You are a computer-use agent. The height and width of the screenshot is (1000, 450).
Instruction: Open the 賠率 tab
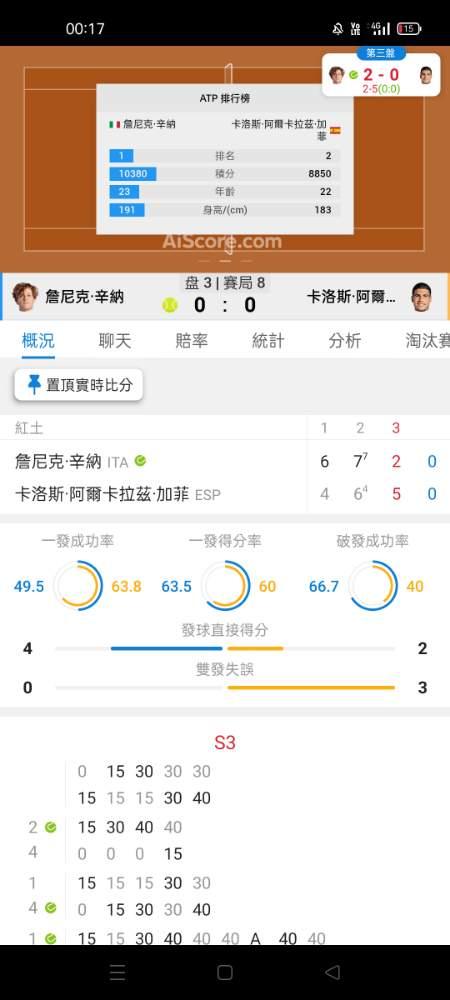[191, 341]
